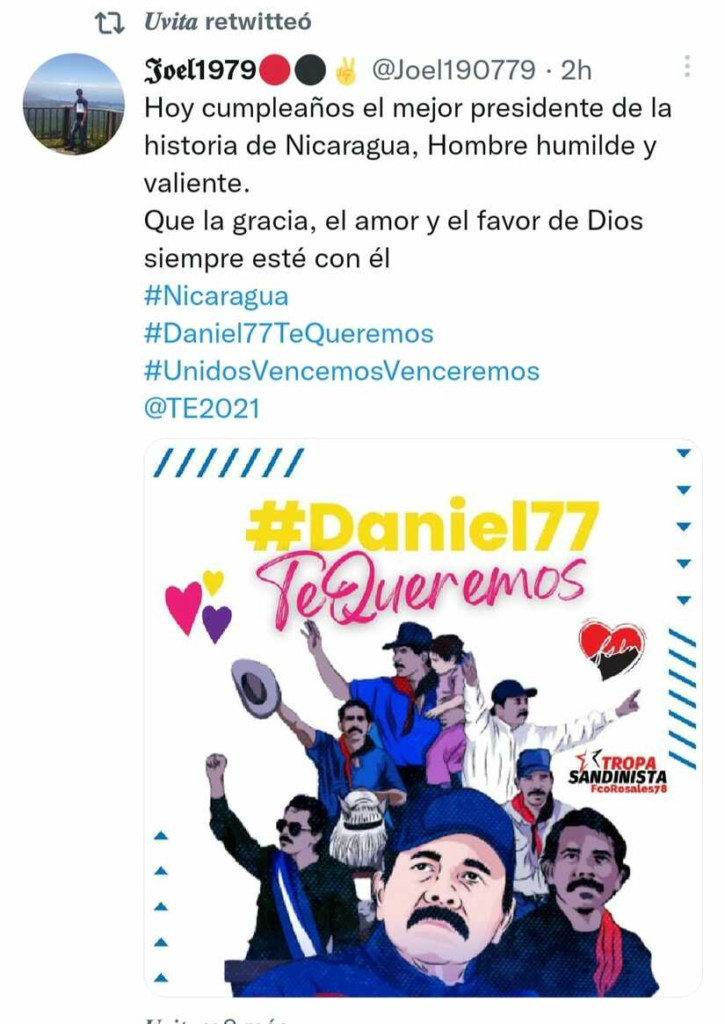
Task: Open the Joel1979 account name
Action: click(x=200, y=70)
